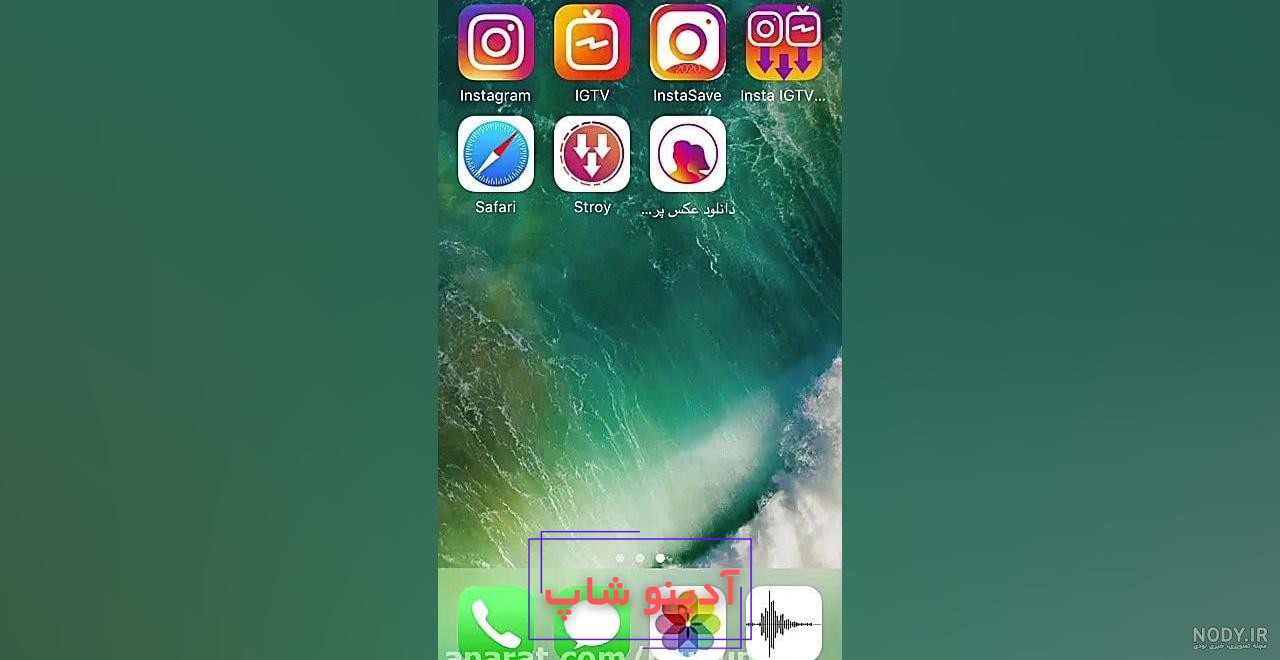Launch the IGTV app
The width and height of the screenshot is (1280, 660).
tap(591, 43)
